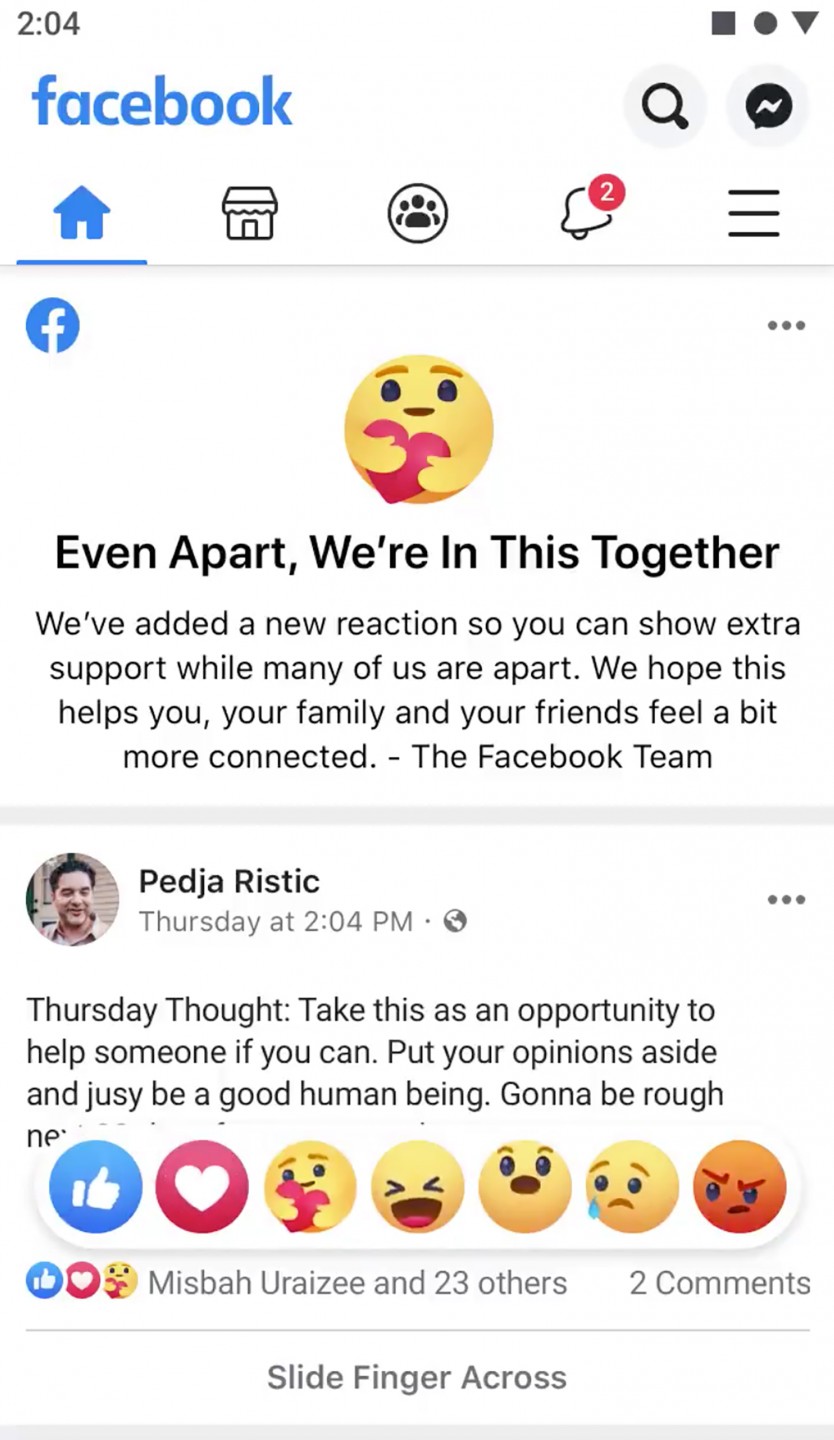834x1440 pixels.
Task: Switch to the Marketplace tab
Action: pos(249,215)
